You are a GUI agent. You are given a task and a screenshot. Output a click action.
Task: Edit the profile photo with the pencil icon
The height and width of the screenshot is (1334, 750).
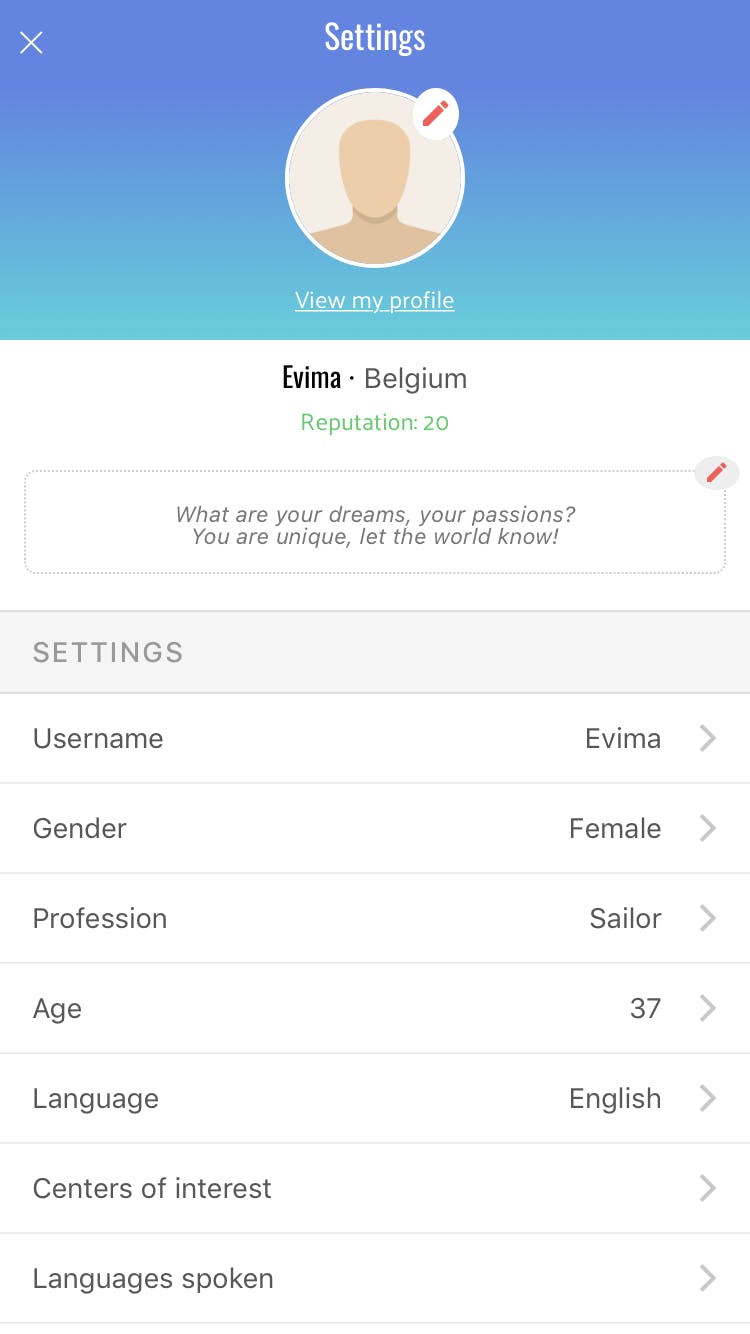point(435,115)
